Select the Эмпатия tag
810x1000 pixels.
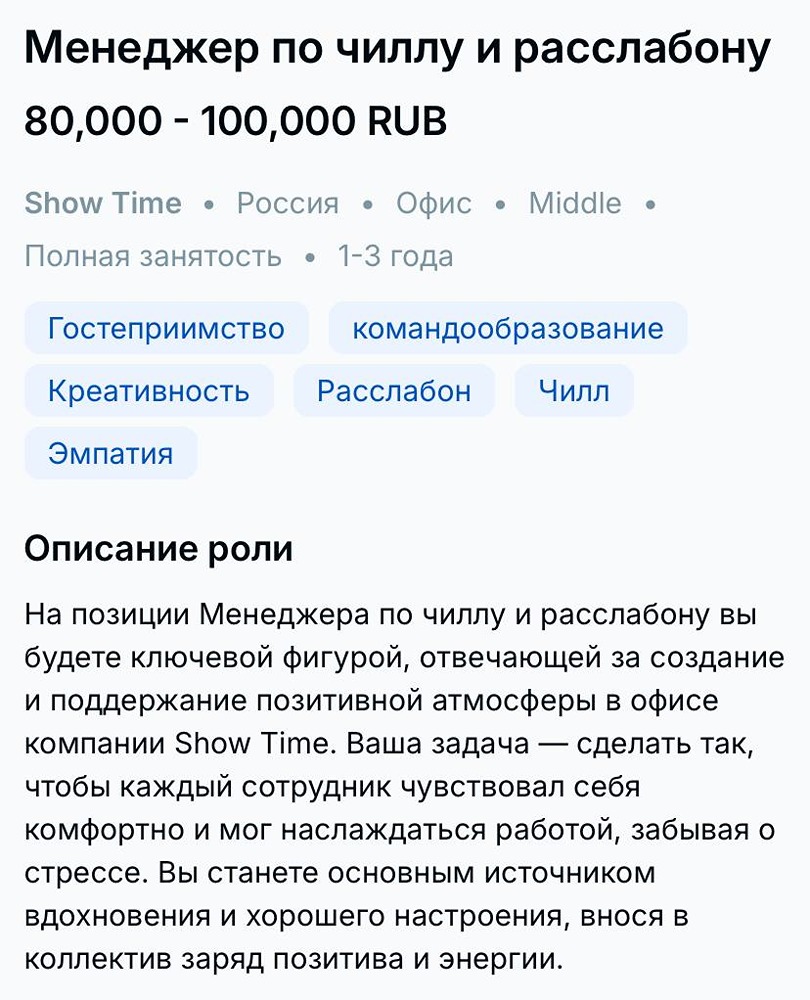[x=110, y=452]
